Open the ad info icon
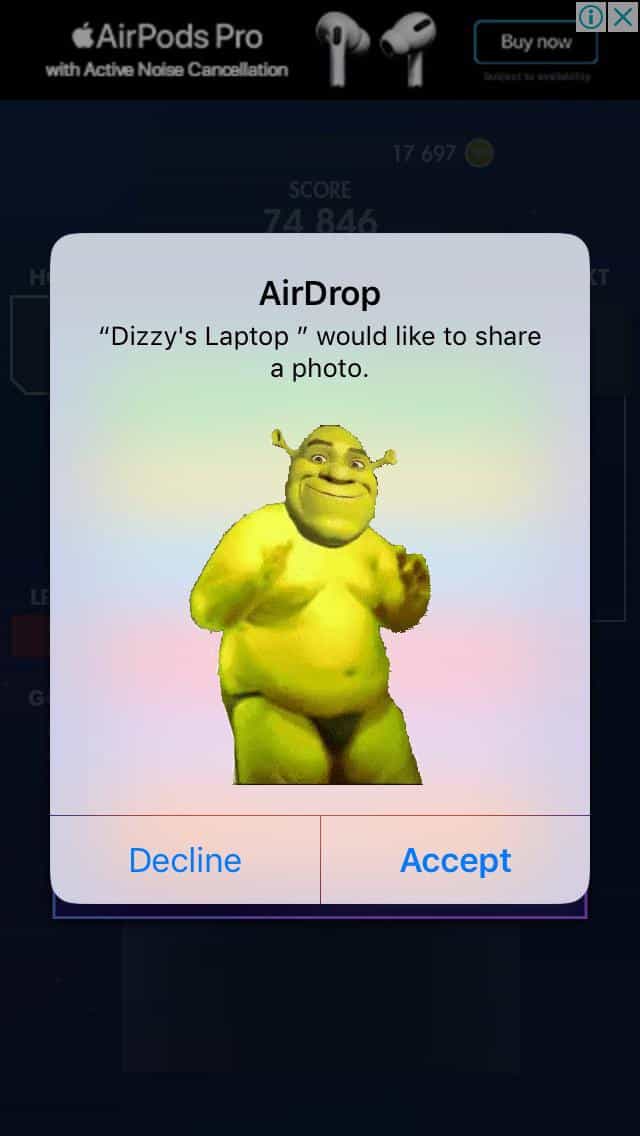This screenshot has width=640, height=1136. click(x=592, y=16)
